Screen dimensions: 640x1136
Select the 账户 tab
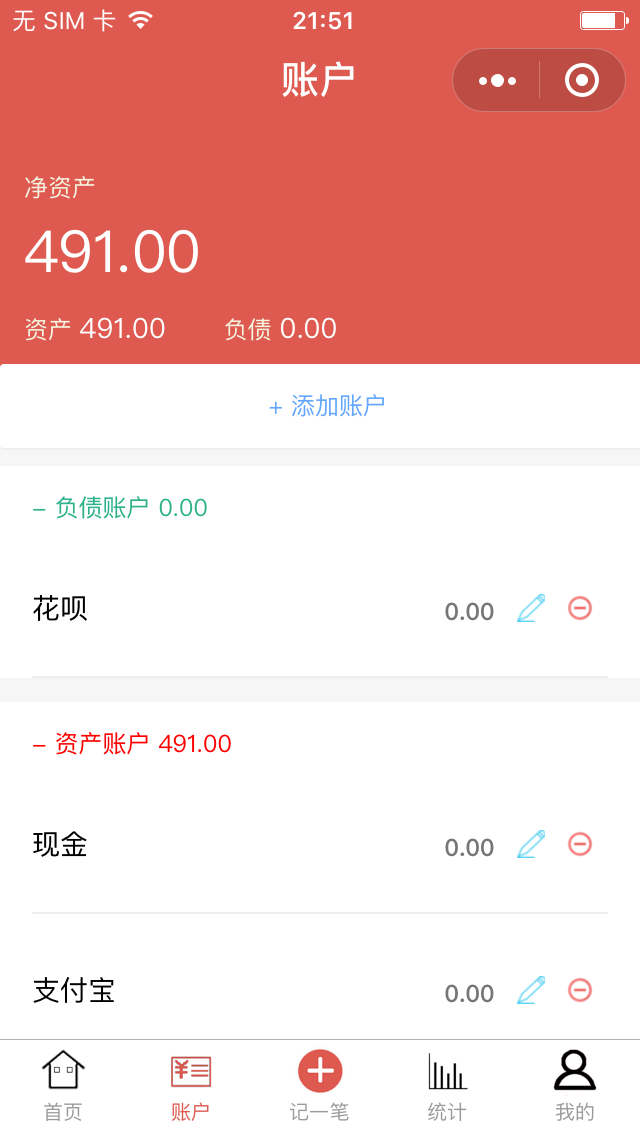(x=191, y=1087)
